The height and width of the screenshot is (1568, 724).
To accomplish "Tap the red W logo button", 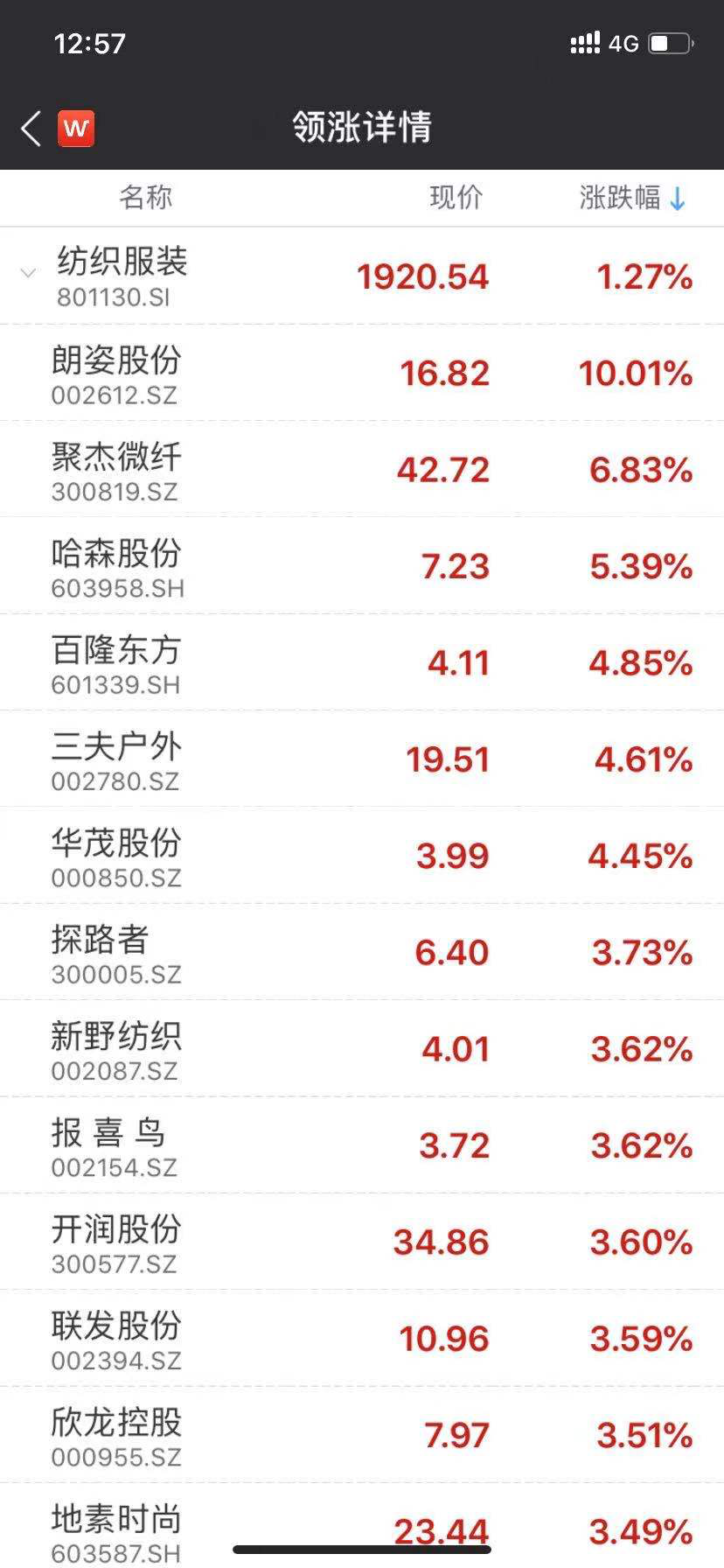I will (x=76, y=129).
